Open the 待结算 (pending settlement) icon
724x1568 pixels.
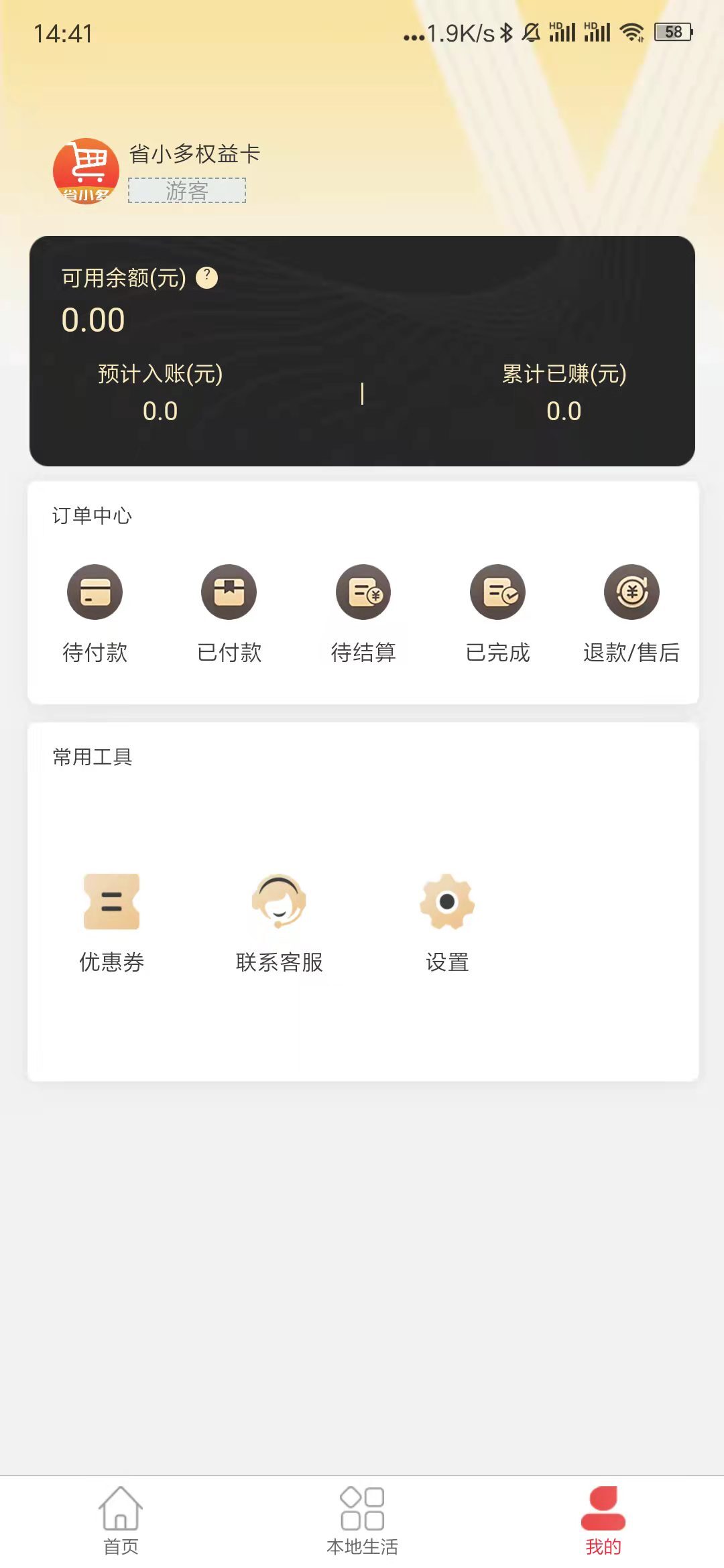coord(363,592)
